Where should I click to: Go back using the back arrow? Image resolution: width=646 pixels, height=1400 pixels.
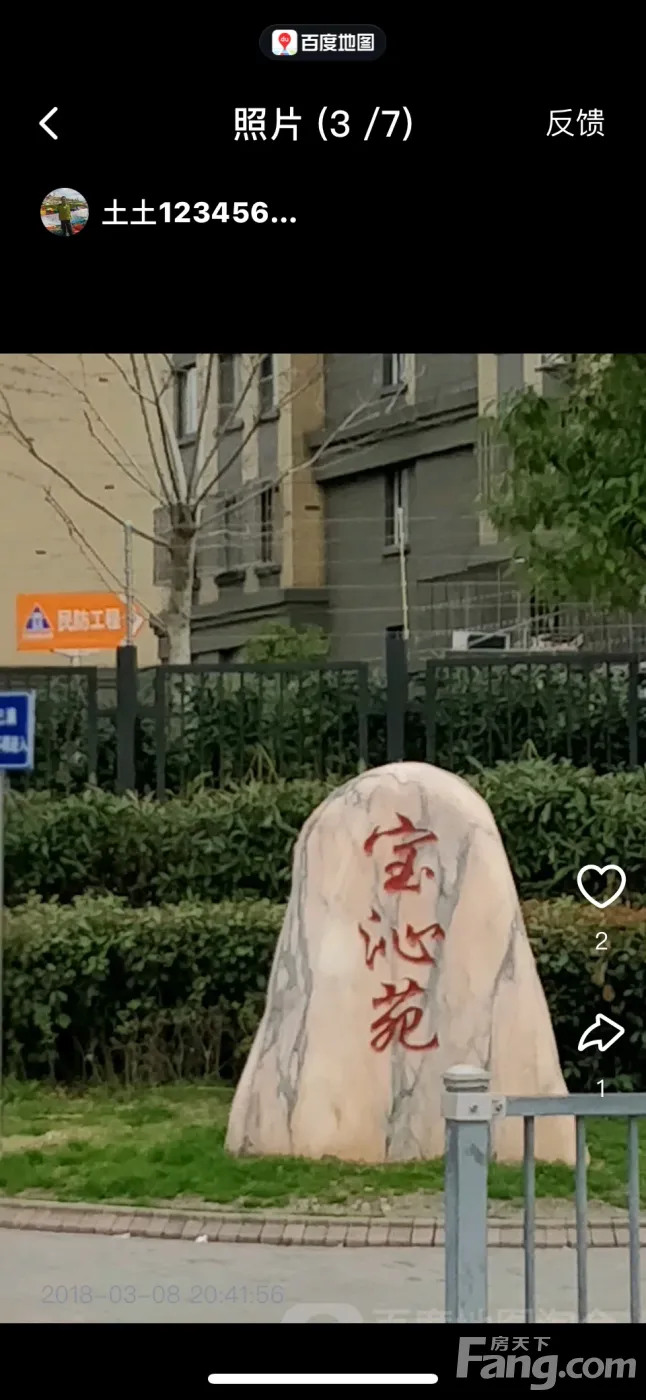point(49,124)
